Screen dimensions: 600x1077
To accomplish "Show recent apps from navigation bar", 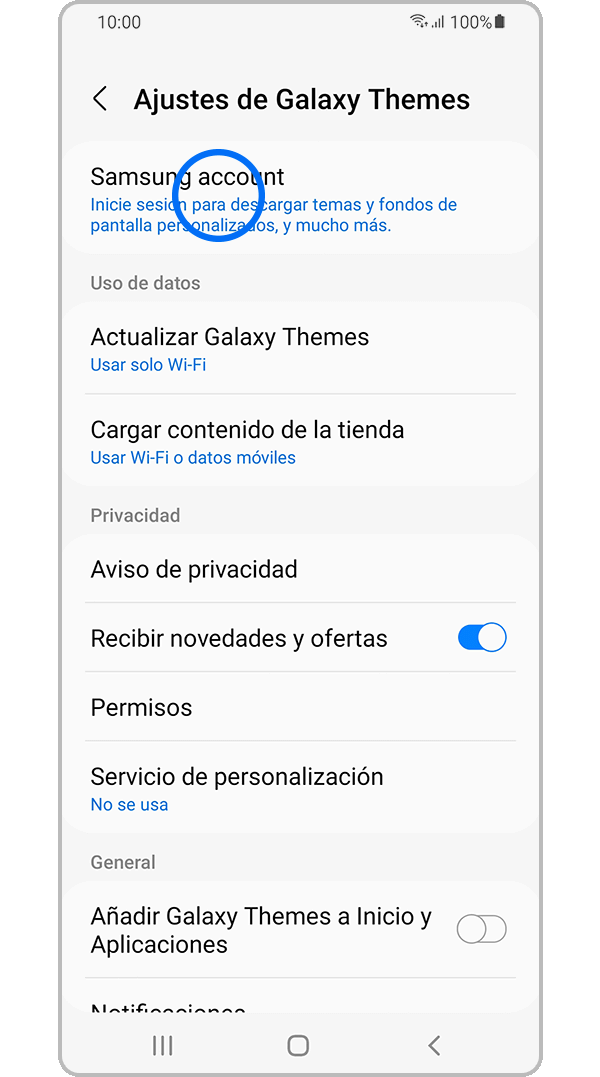I will pos(162,1045).
